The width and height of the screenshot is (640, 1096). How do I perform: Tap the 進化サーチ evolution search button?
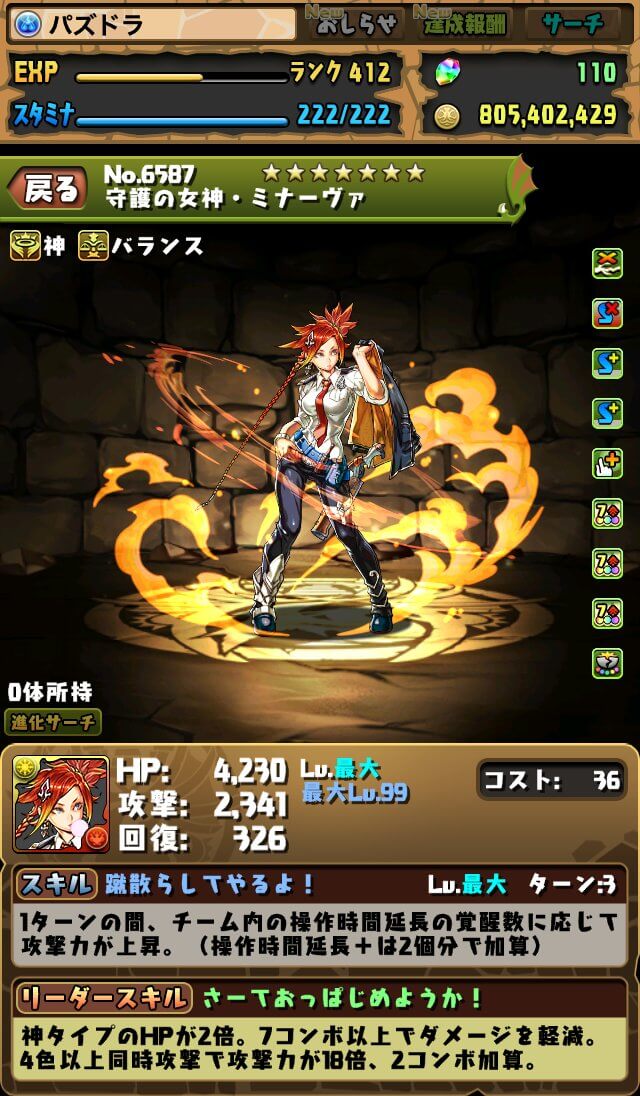click(53, 721)
